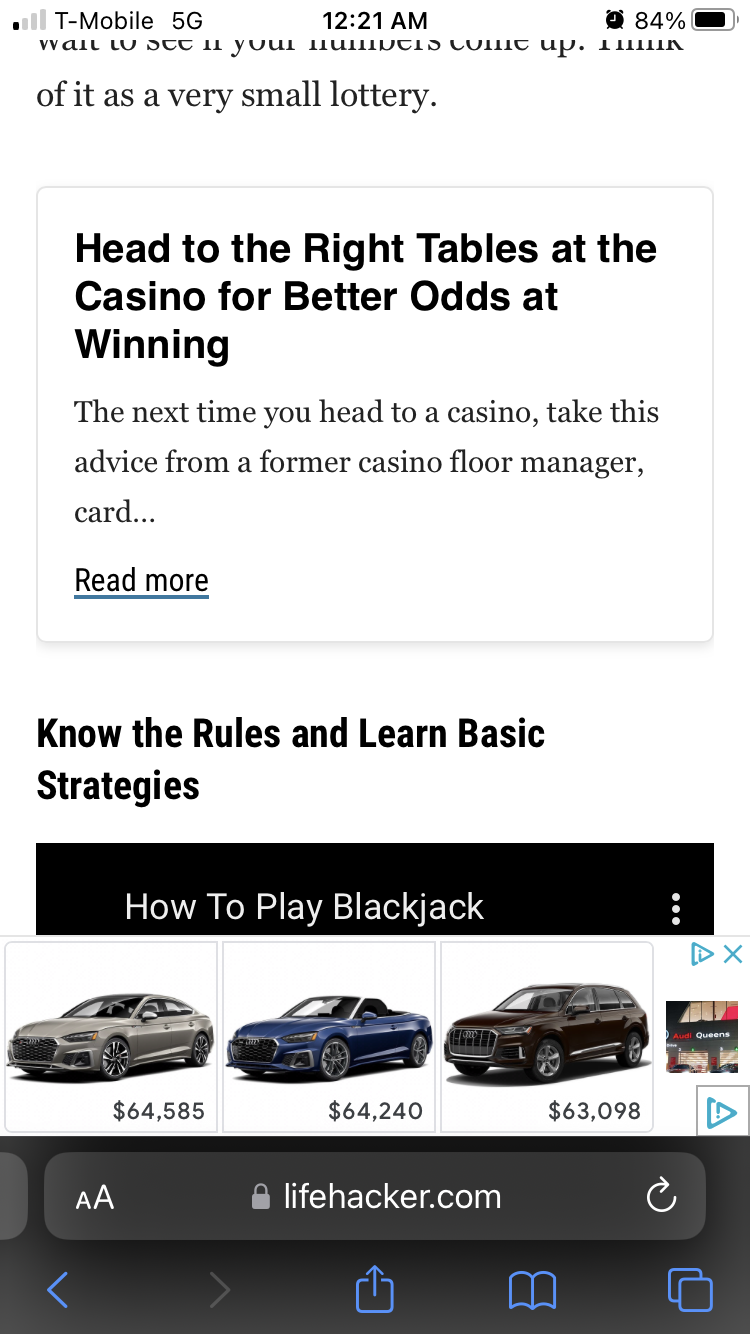Share this page
Screen dimensions: 750x1334
click(x=375, y=1287)
